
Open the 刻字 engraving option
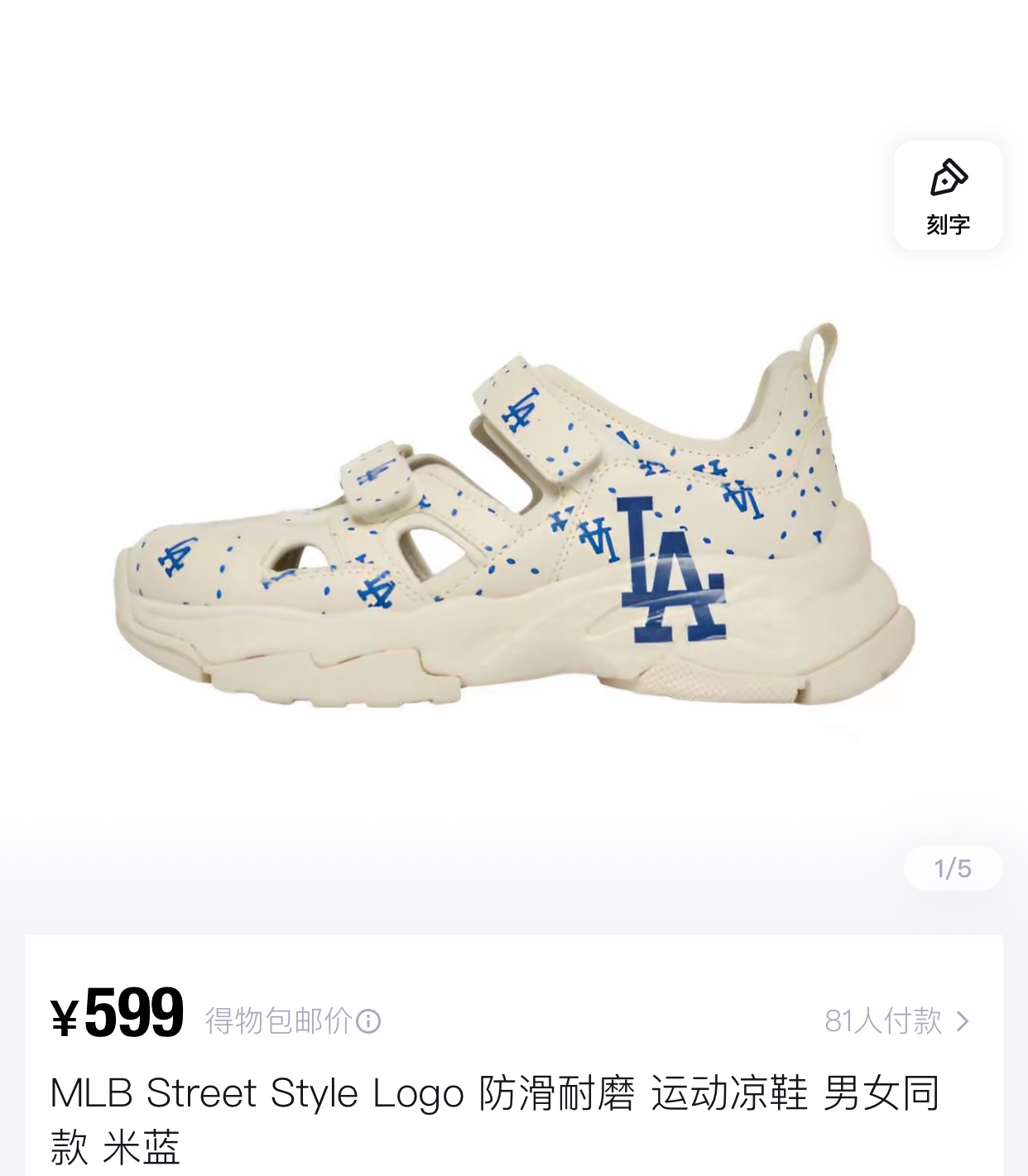click(948, 196)
